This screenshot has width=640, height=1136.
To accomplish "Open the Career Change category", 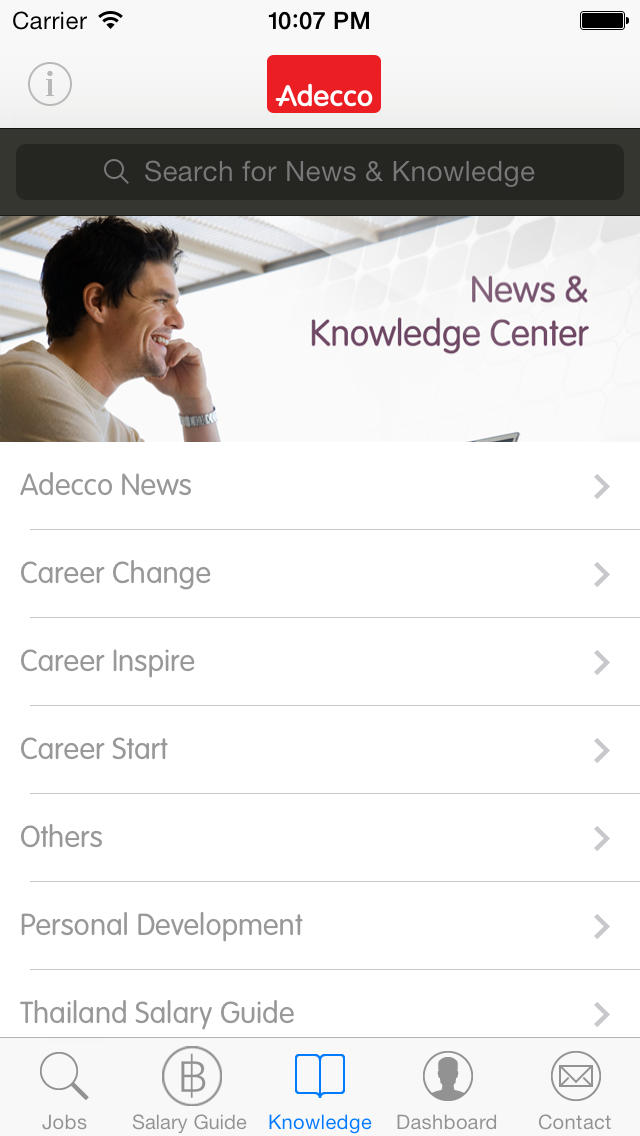I will [x=320, y=574].
